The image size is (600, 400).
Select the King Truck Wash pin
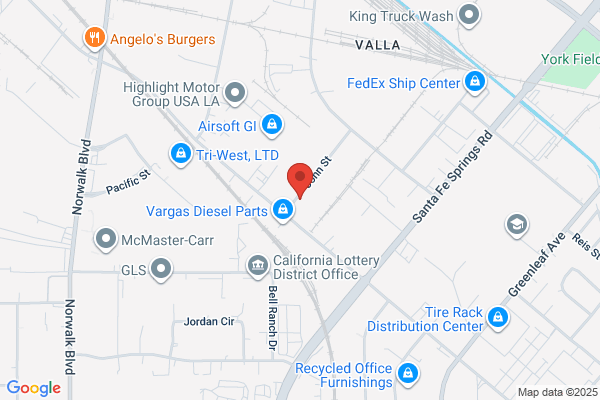pos(469,16)
